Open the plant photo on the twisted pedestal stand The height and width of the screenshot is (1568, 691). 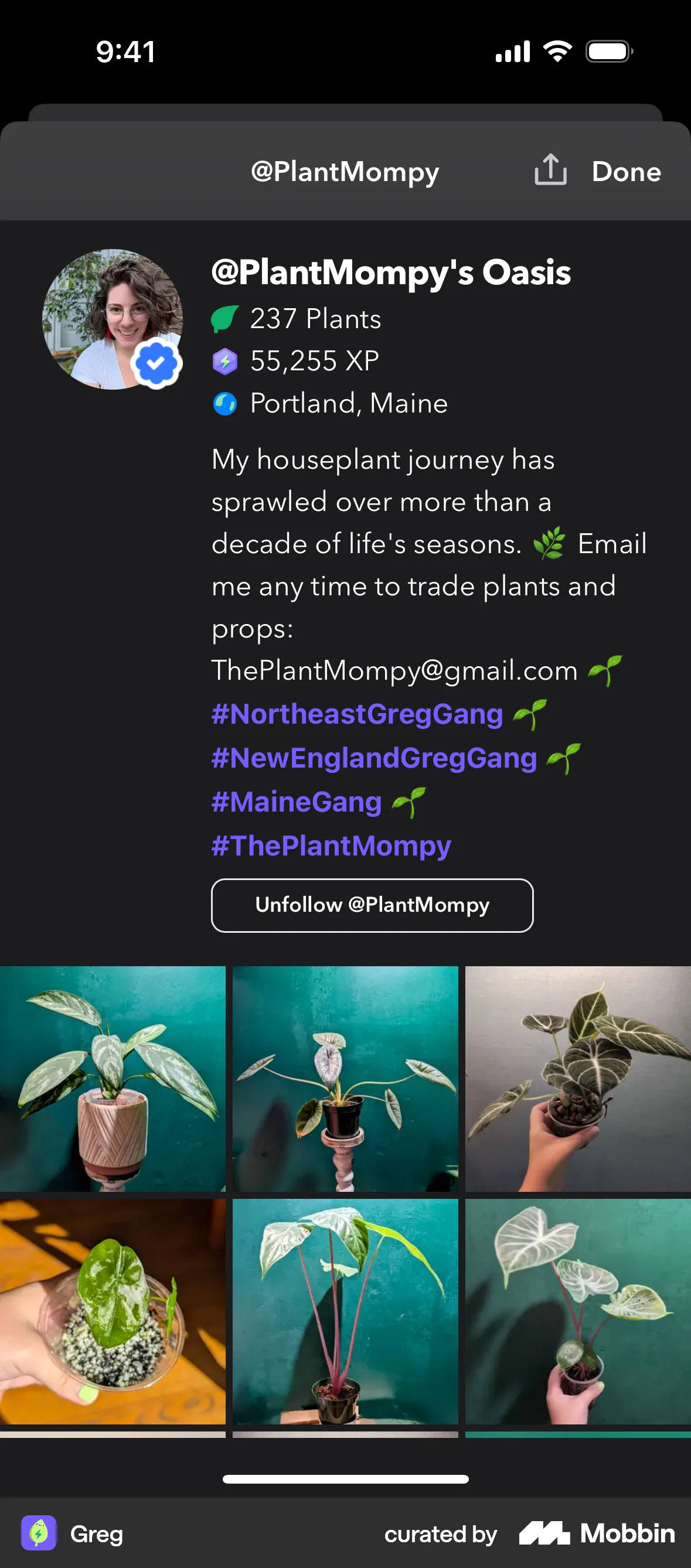[x=345, y=1078]
